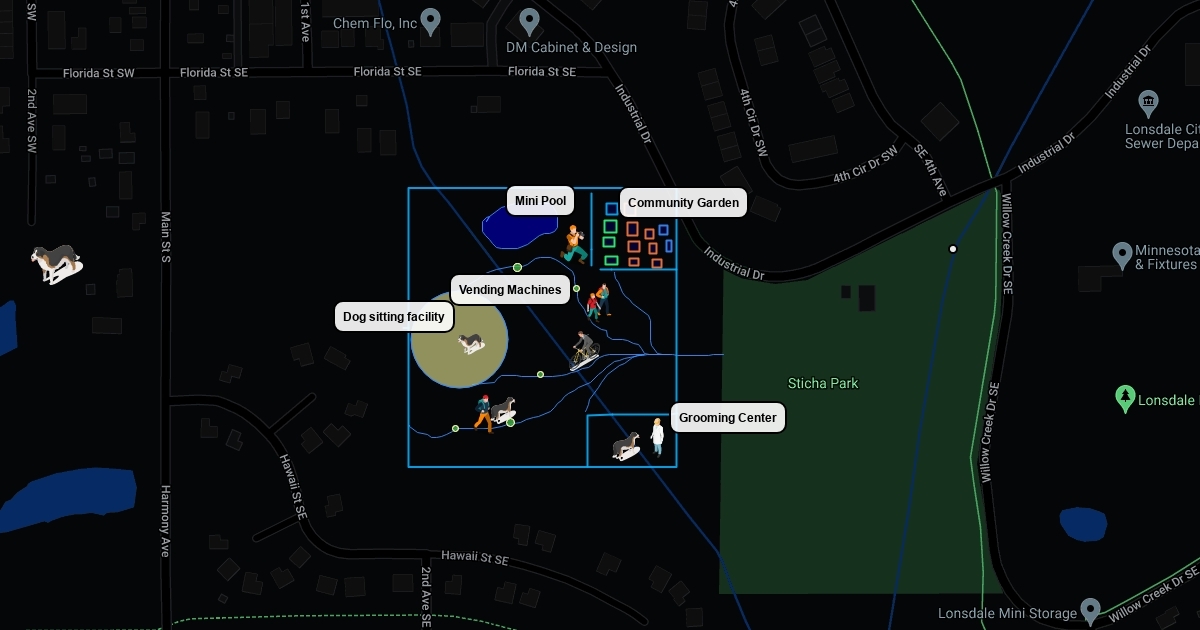Tap the Vending Machines label
The width and height of the screenshot is (1200, 630).
click(510, 290)
